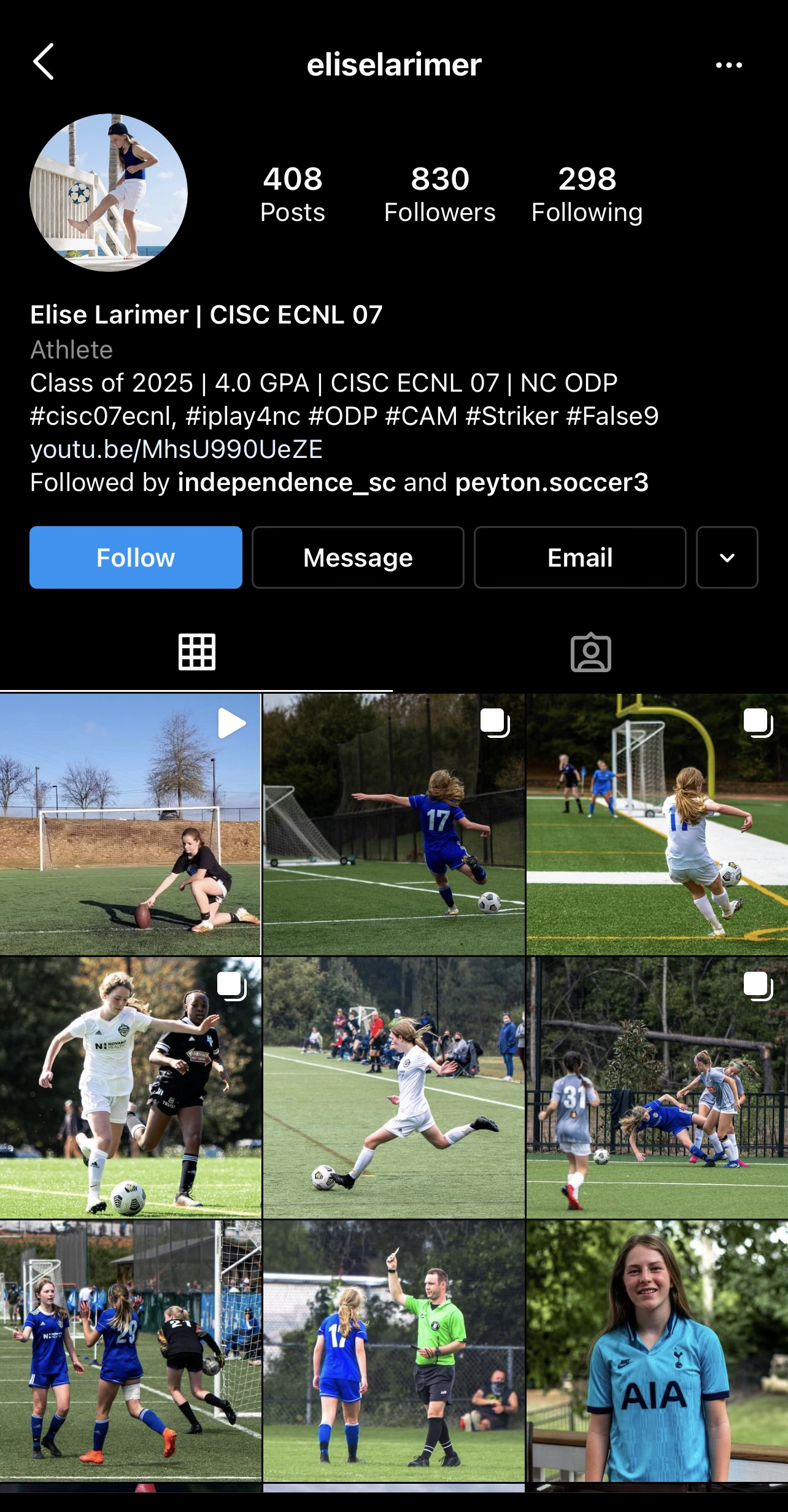Open the post with the yellow goalpost
The image size is (788, 1512).
point(657,824)
